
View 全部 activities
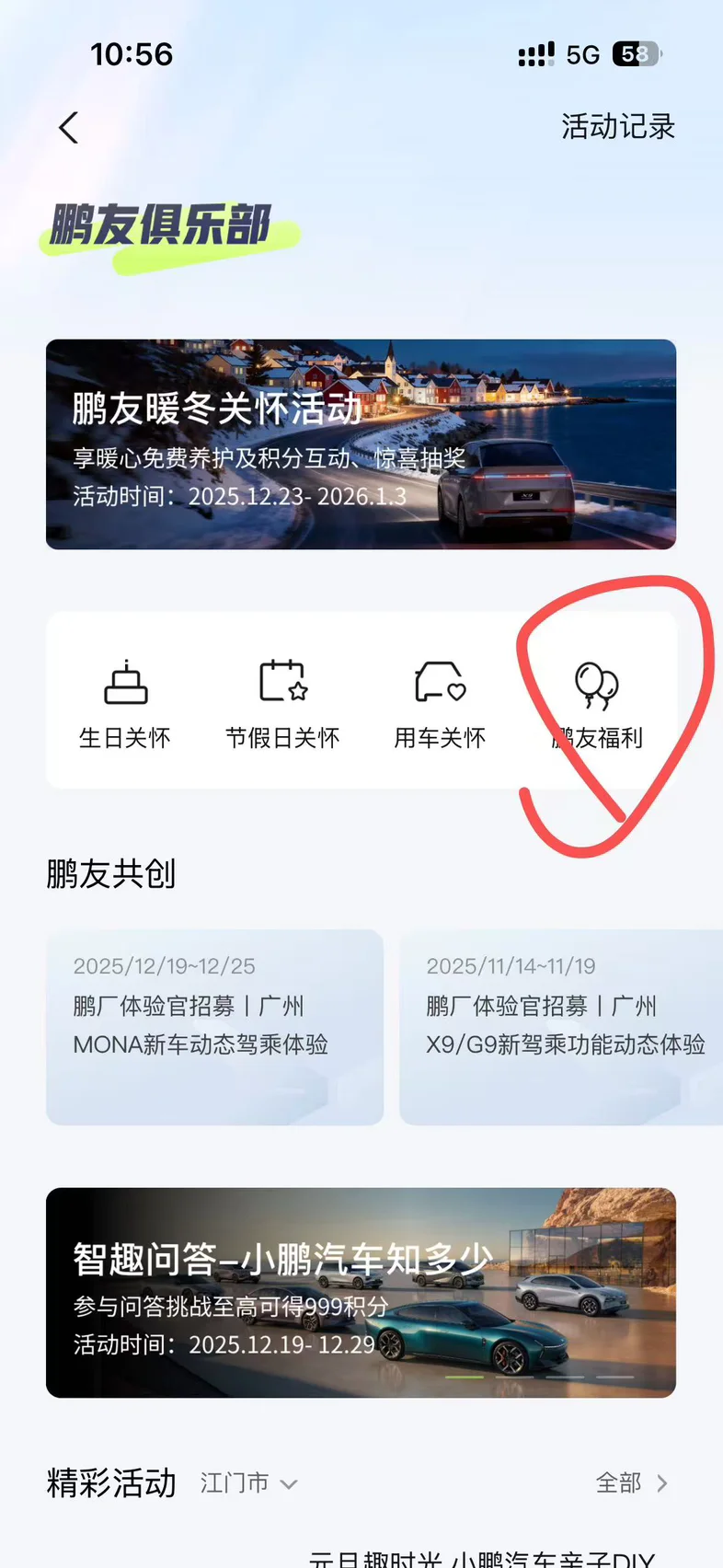pyautogui.click(x=632, y=1483)
